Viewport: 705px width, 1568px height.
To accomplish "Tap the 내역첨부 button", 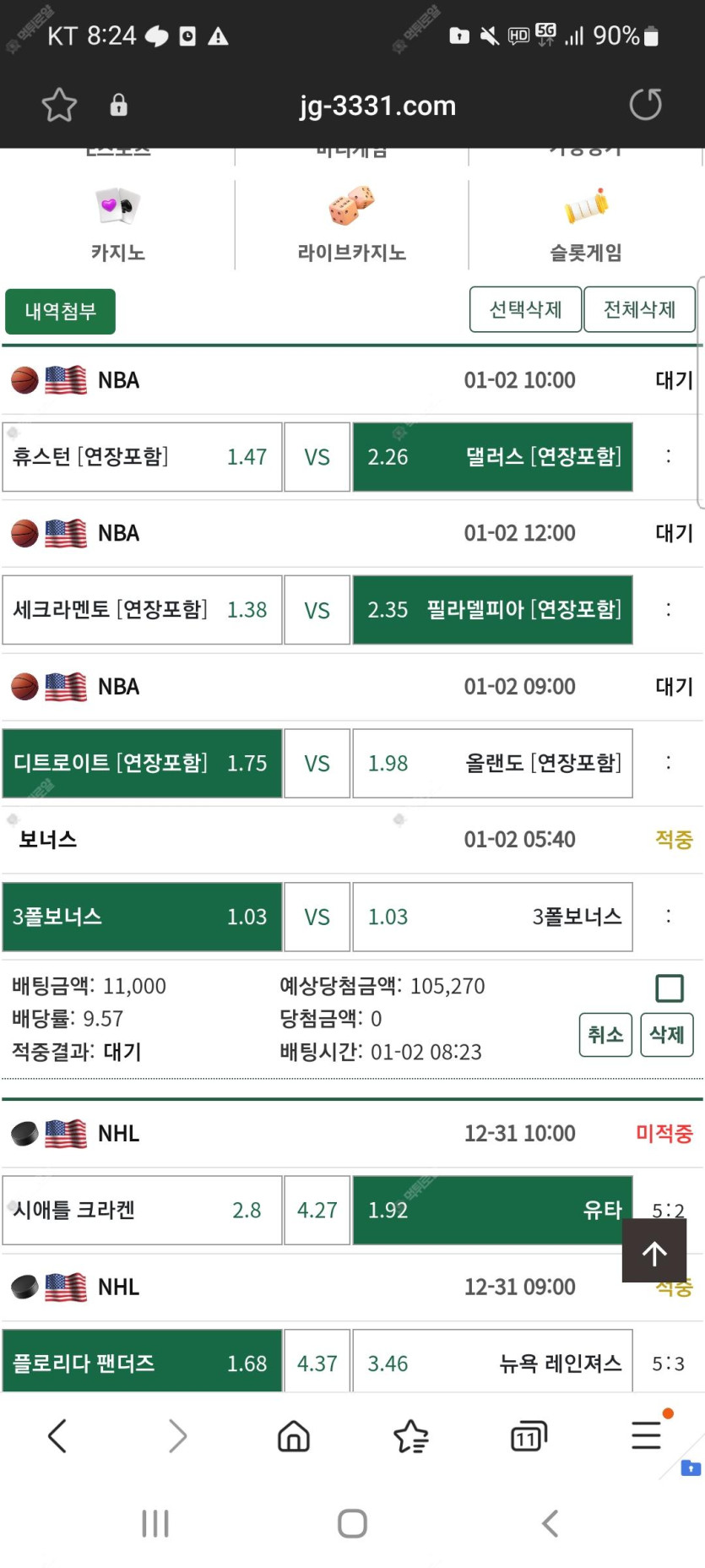I will [x=60, y=312].
